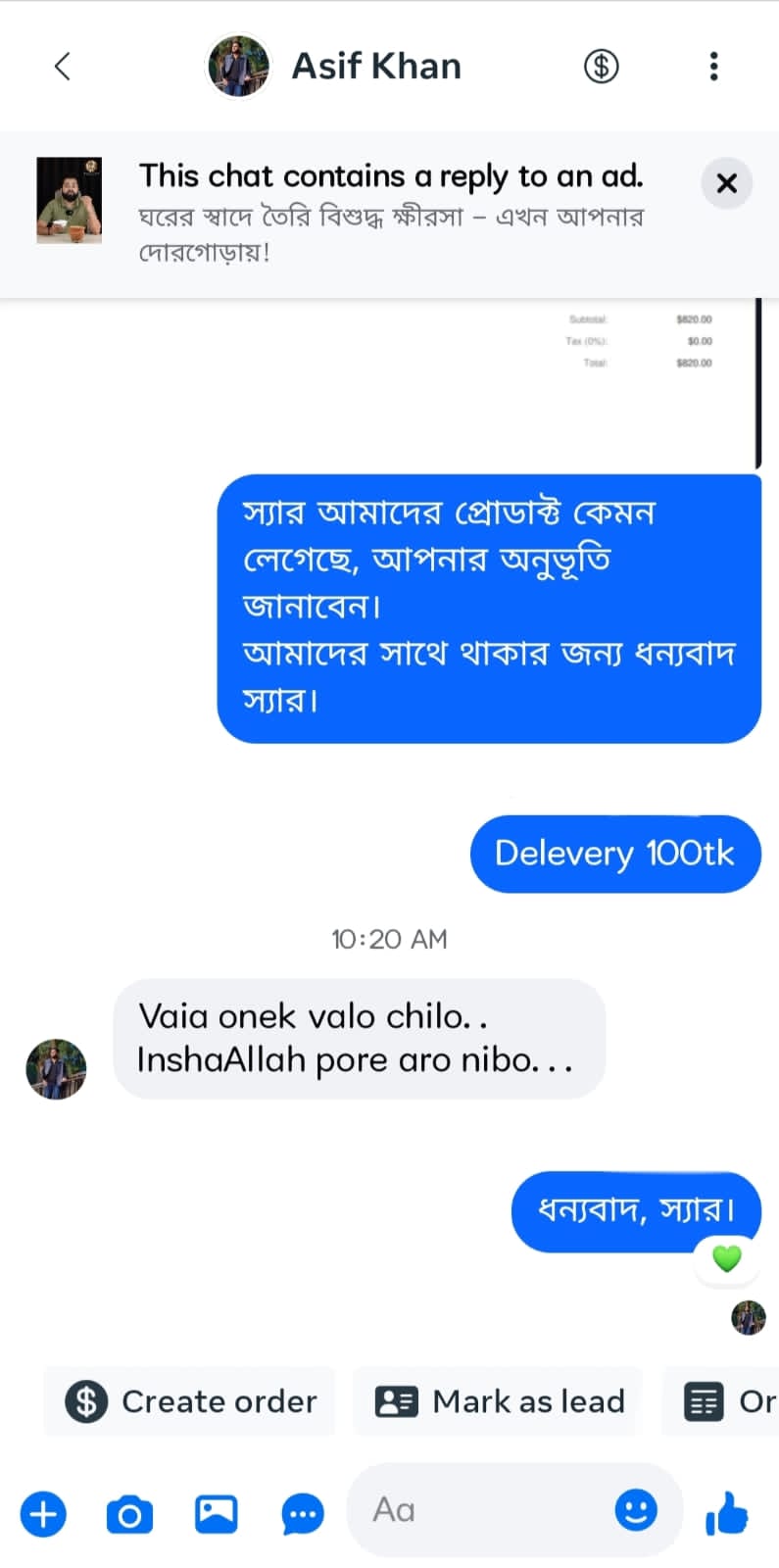Open the emoji picker
The height and width of the screenshot is (1568, 779).
635,1510
